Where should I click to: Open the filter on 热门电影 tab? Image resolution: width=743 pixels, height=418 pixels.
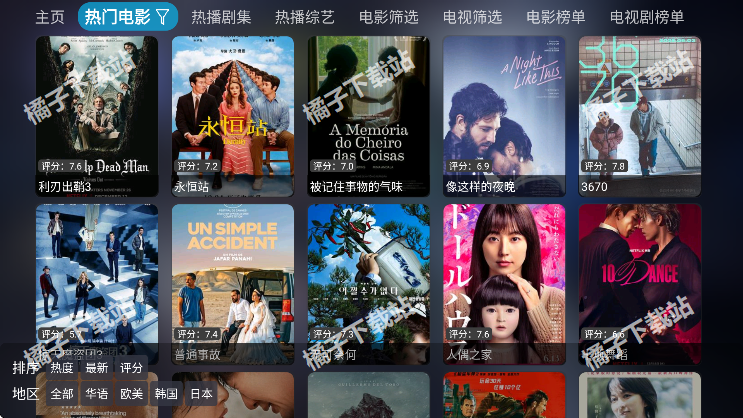pos(163,17)
